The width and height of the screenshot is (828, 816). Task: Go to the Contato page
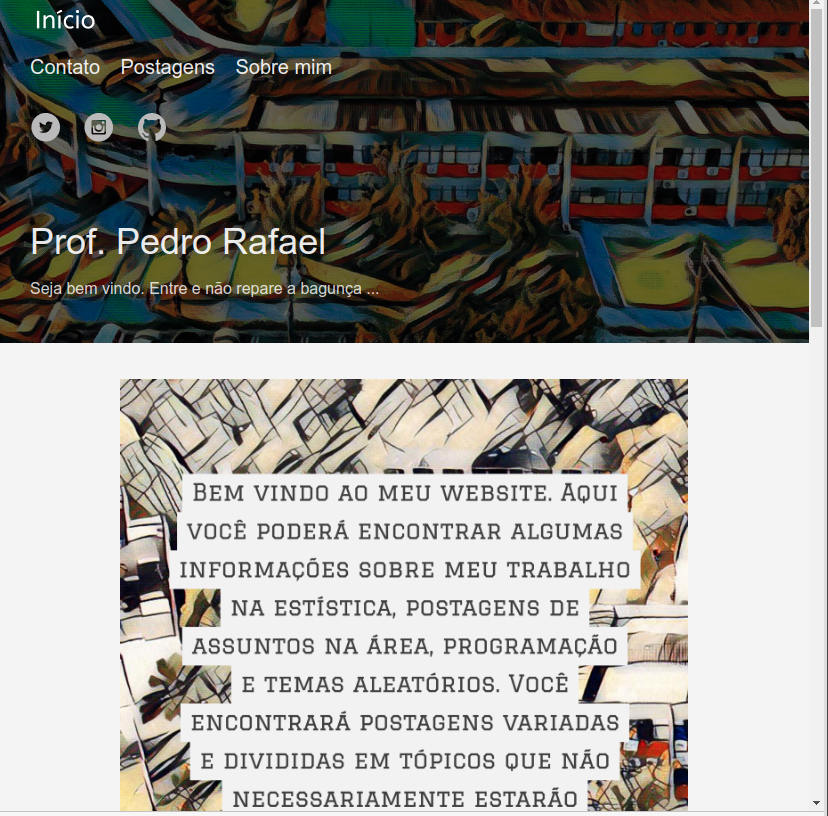click(x=65, y=67)
